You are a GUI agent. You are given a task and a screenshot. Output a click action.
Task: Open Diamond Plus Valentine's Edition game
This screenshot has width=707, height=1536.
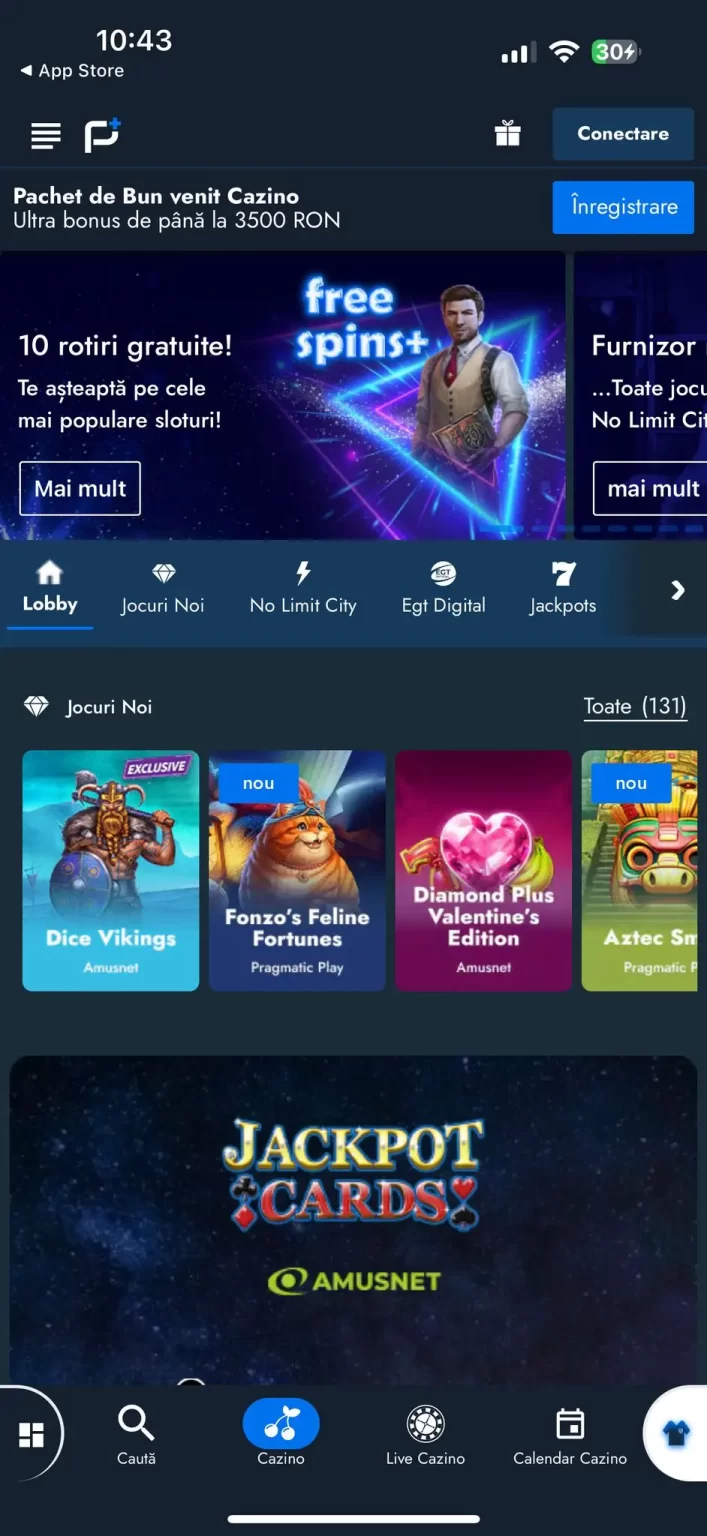[484, 871]
